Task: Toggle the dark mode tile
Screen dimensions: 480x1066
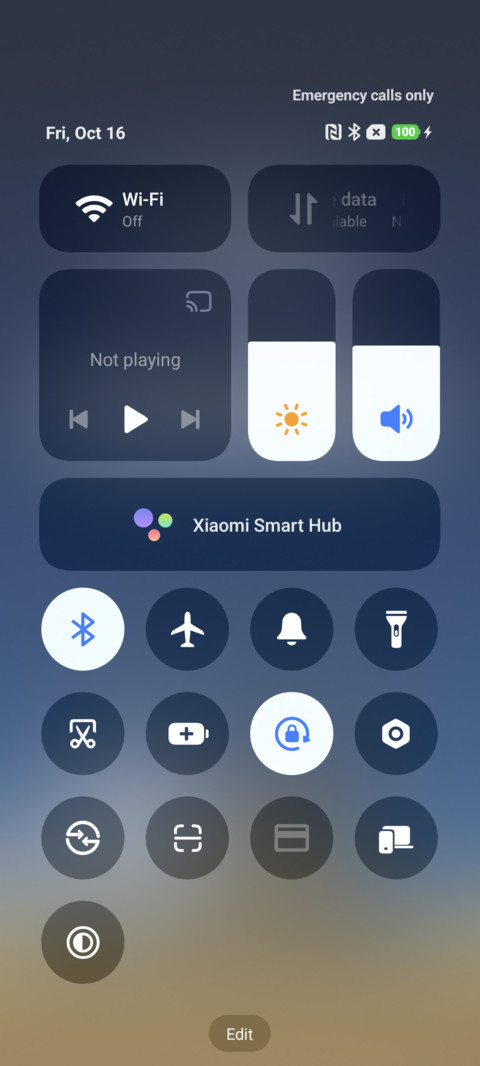Action: click(83, 942)
